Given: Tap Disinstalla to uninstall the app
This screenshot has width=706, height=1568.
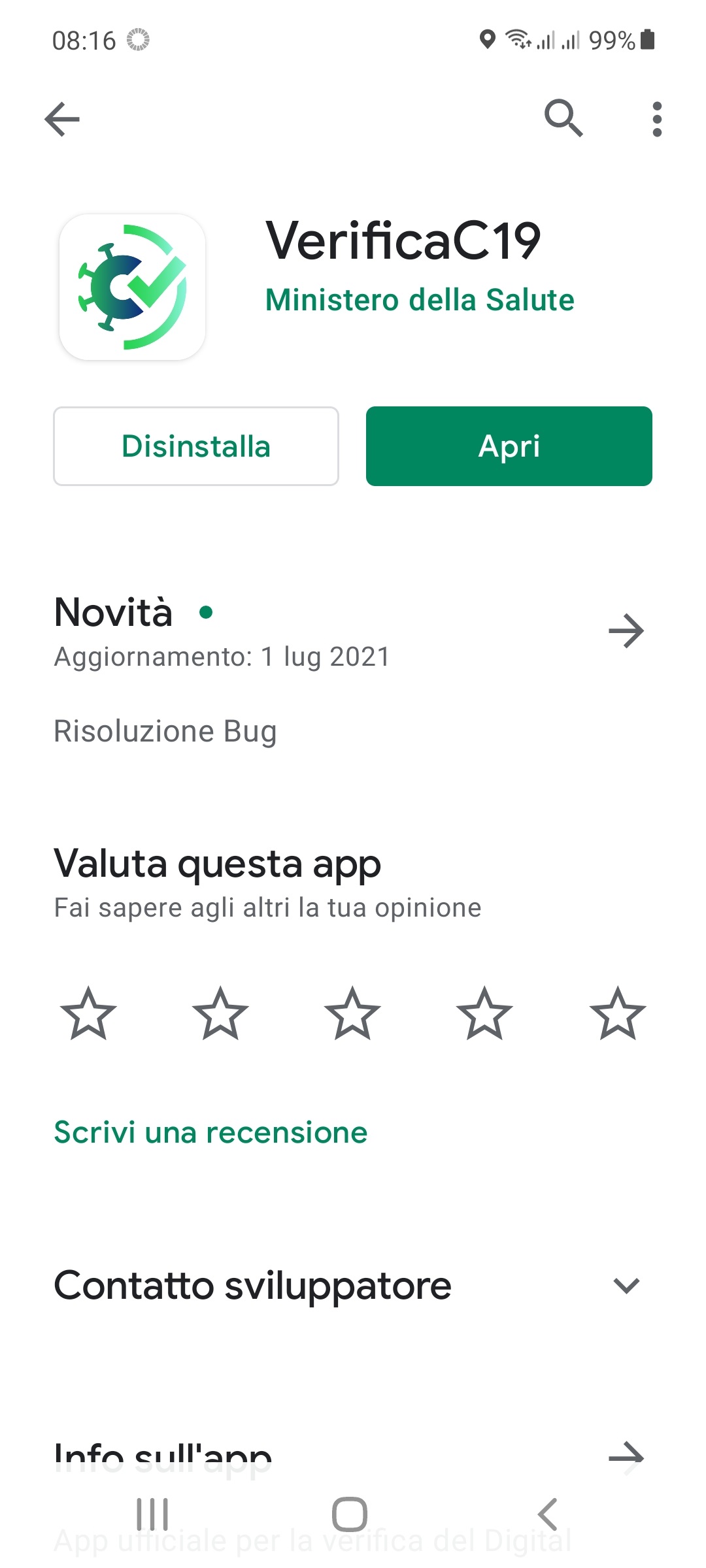Looking at the screenshot, I should (x=196, y=446).
